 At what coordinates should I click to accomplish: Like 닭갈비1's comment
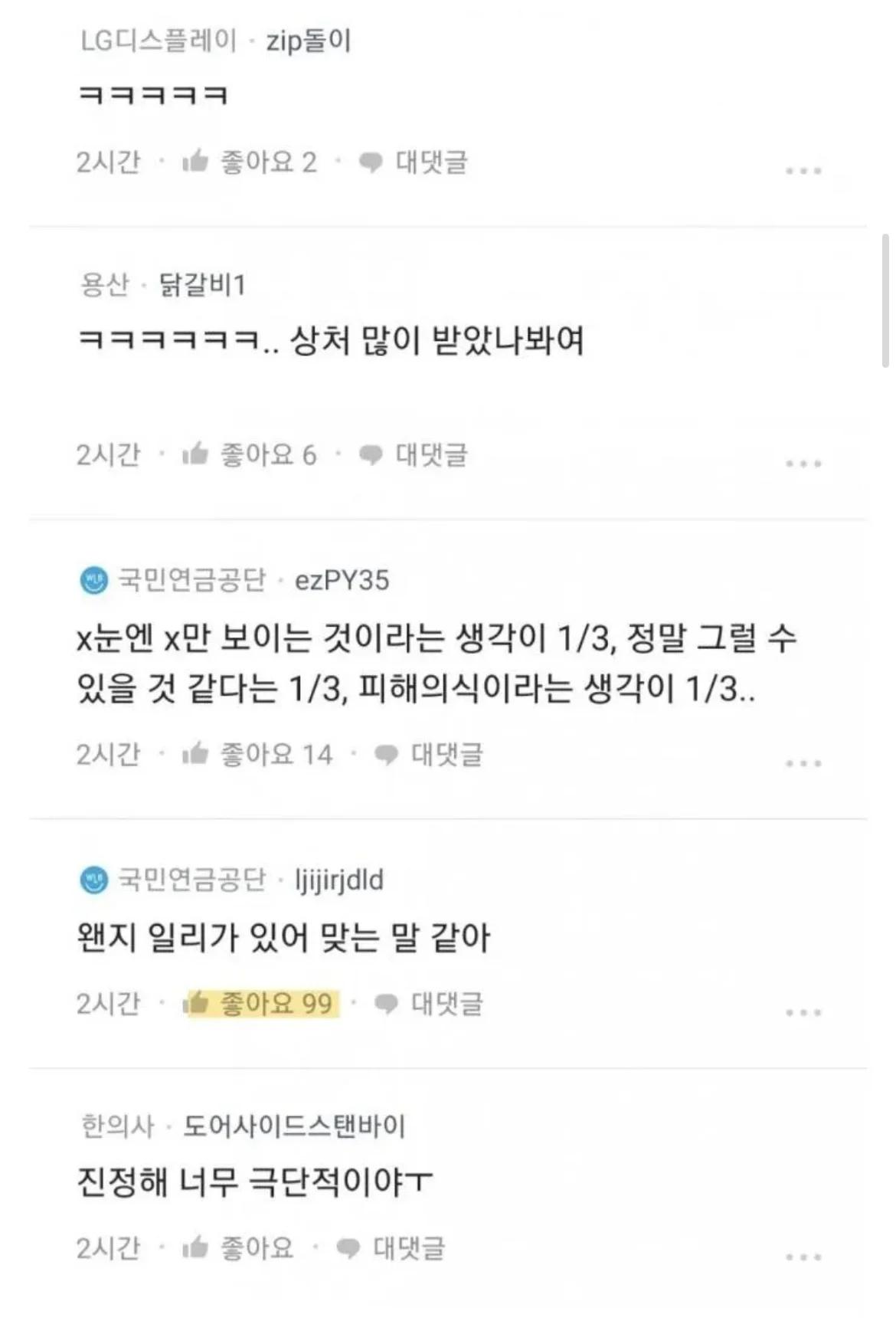(249, 455)
